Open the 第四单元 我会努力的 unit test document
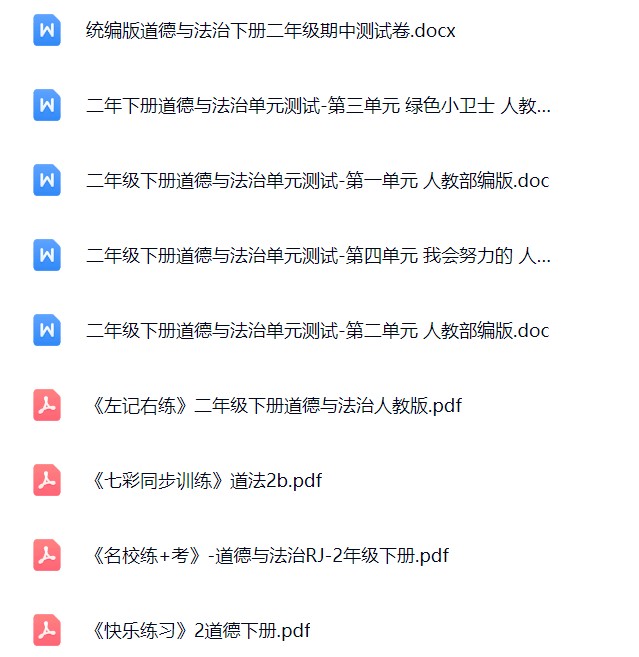The image size is (639, 657). (x=318, y=256)
